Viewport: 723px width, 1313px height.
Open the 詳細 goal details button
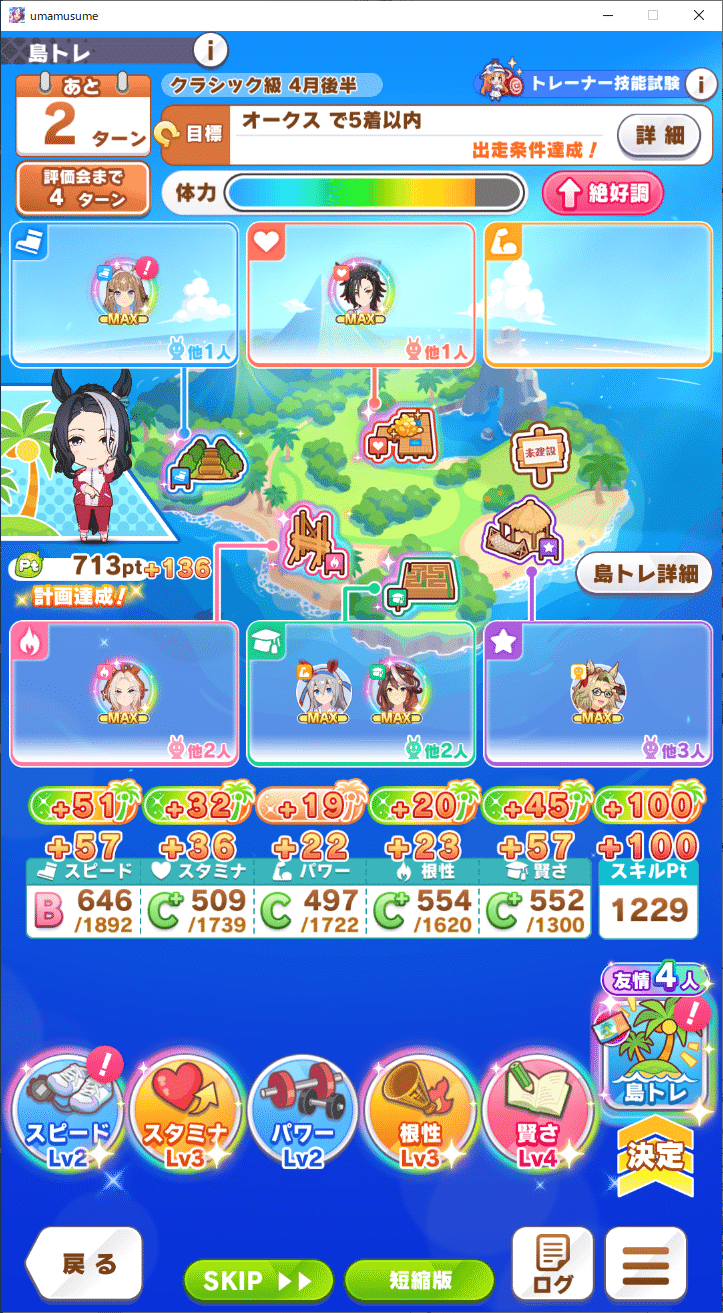pyautogui.click(x=658, y=134)
